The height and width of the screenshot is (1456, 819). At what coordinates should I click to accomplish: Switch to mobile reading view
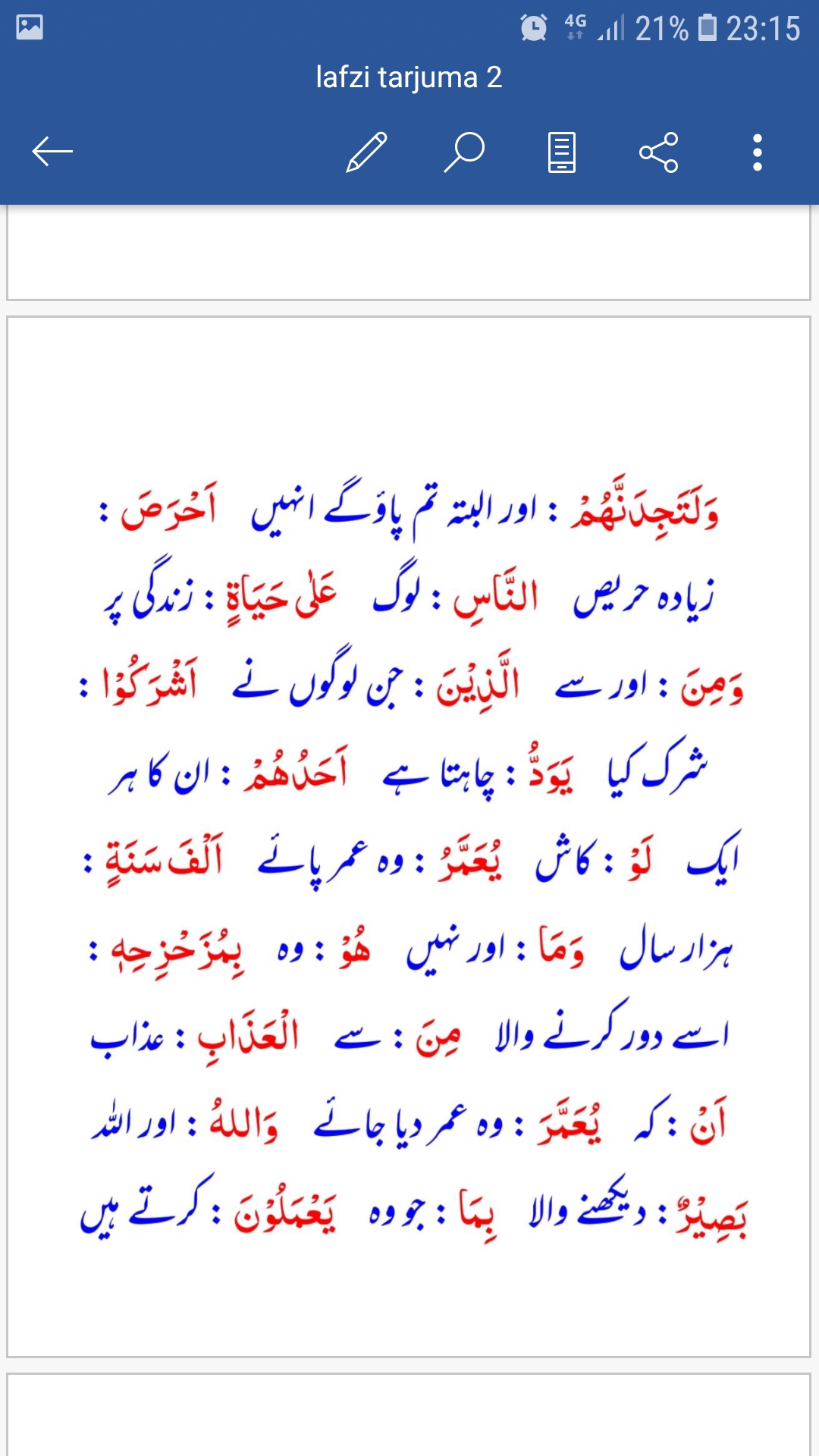[x=562, y=152]
